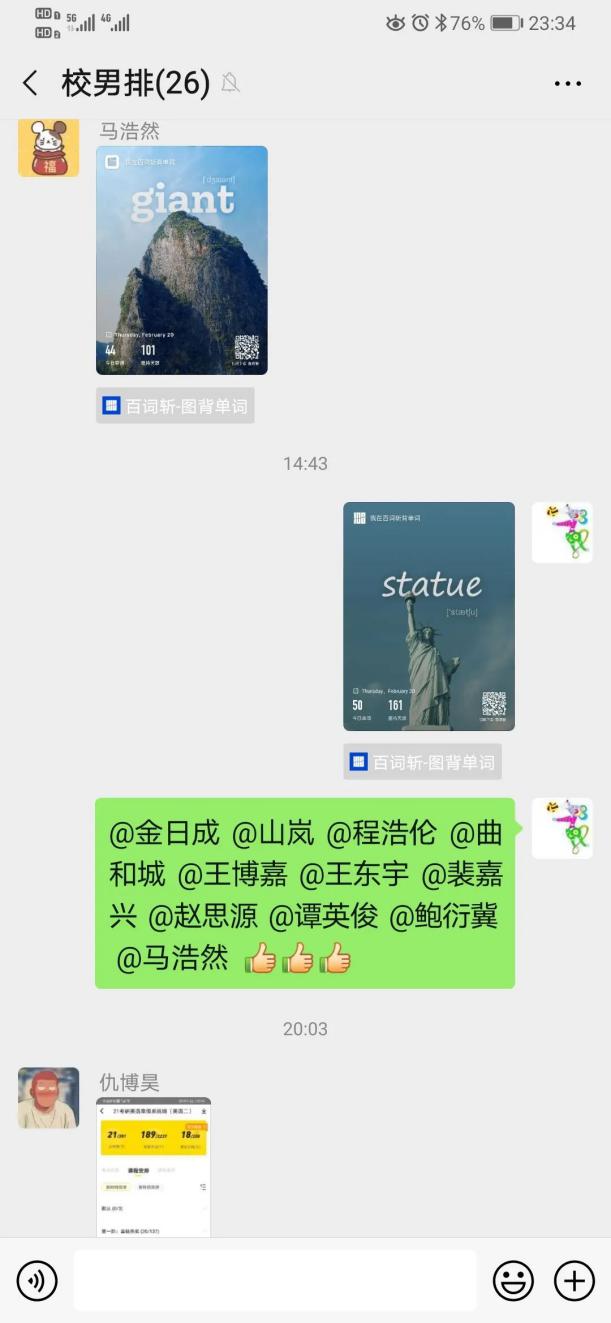Open 马浩然's avatar profile
The image size is (611, 1323).
[x=48, y=147]
